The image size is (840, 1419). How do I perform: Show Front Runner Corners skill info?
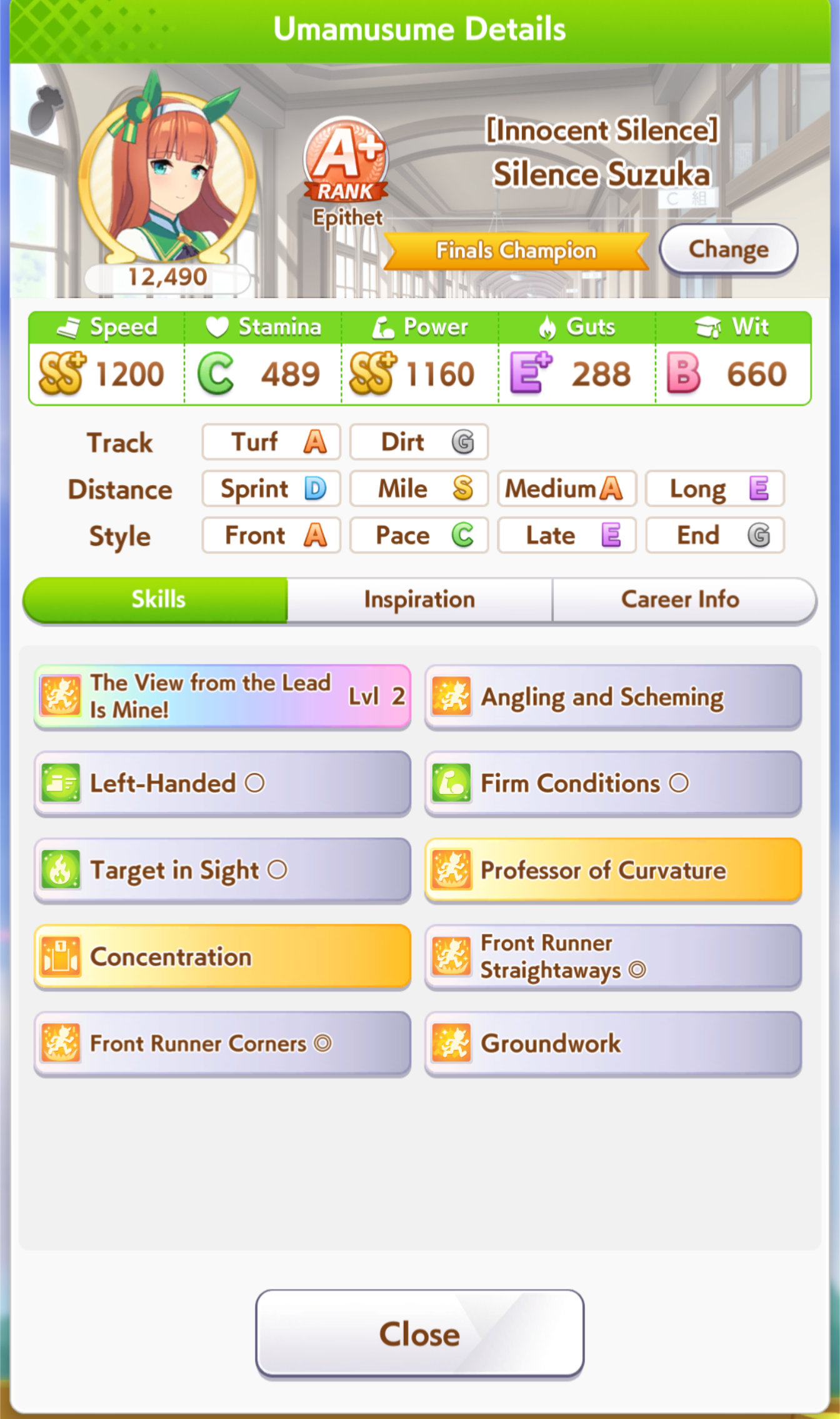(x=222, y=1043)
